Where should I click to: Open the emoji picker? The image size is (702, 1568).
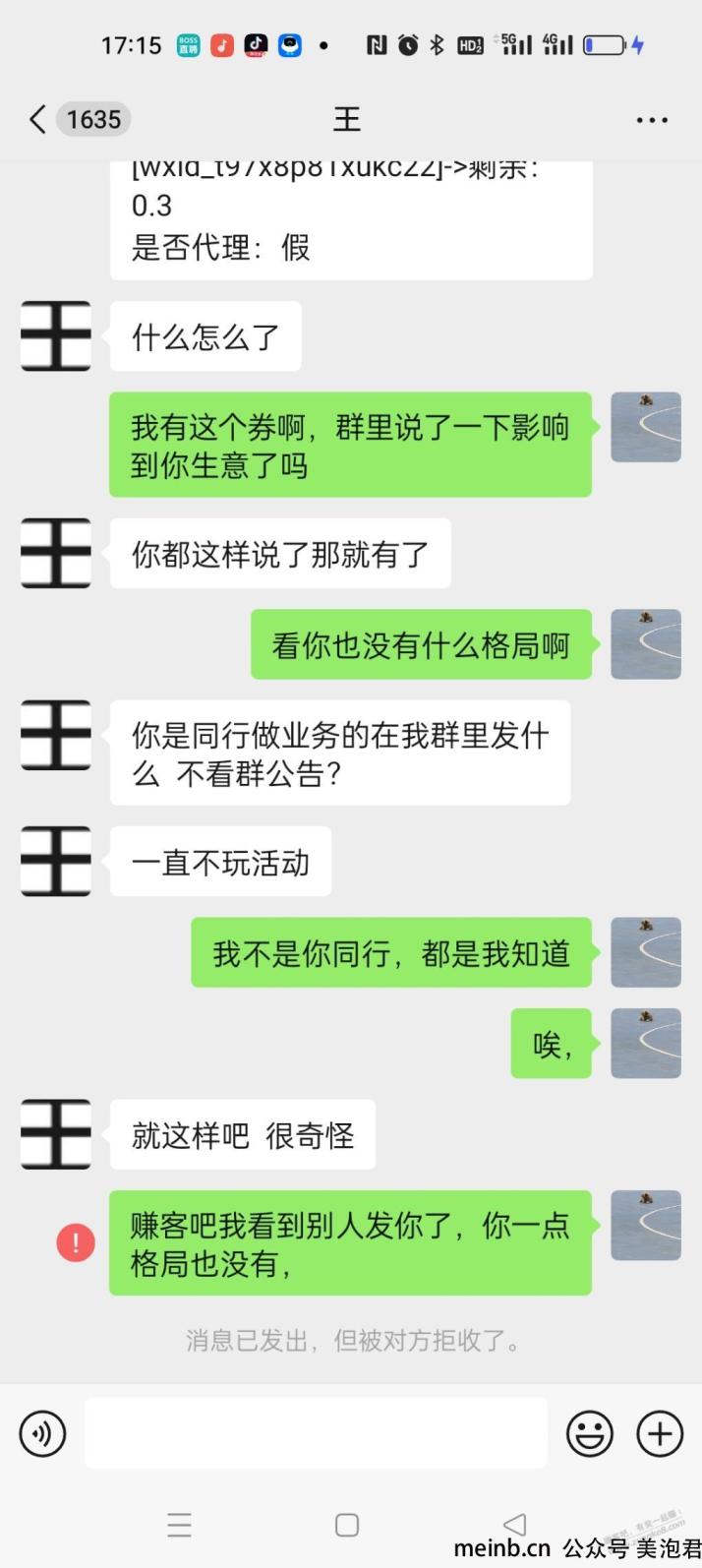point(590,1433)
